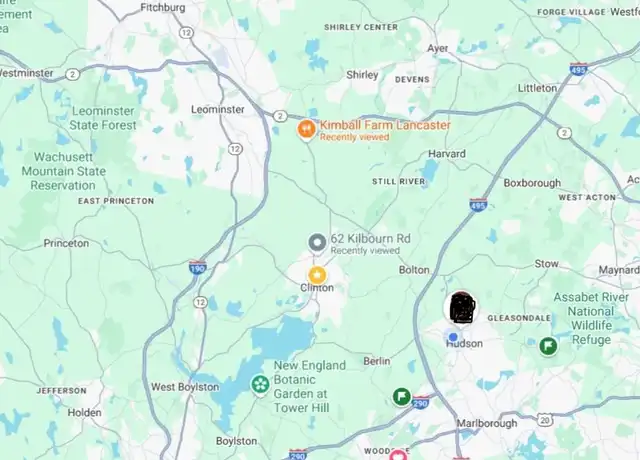Tap the starred saved place in Clinton
Viewport: 640px width, 460px height.
pyautogui.click(x=317, y=273)
